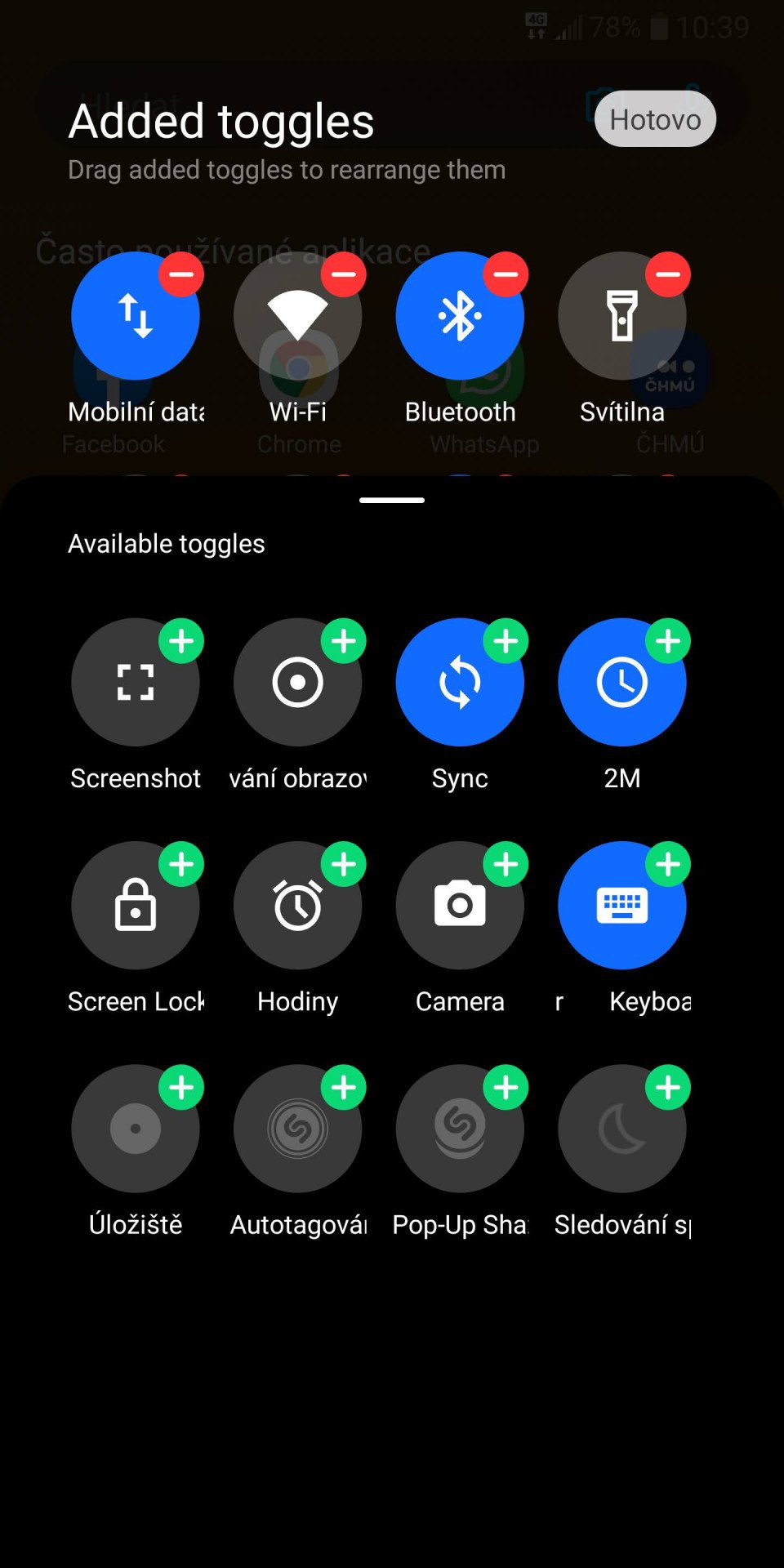The image size is (784, 1568).
Task: Remove the Bluetooth toggle
Action: (506, 274)
